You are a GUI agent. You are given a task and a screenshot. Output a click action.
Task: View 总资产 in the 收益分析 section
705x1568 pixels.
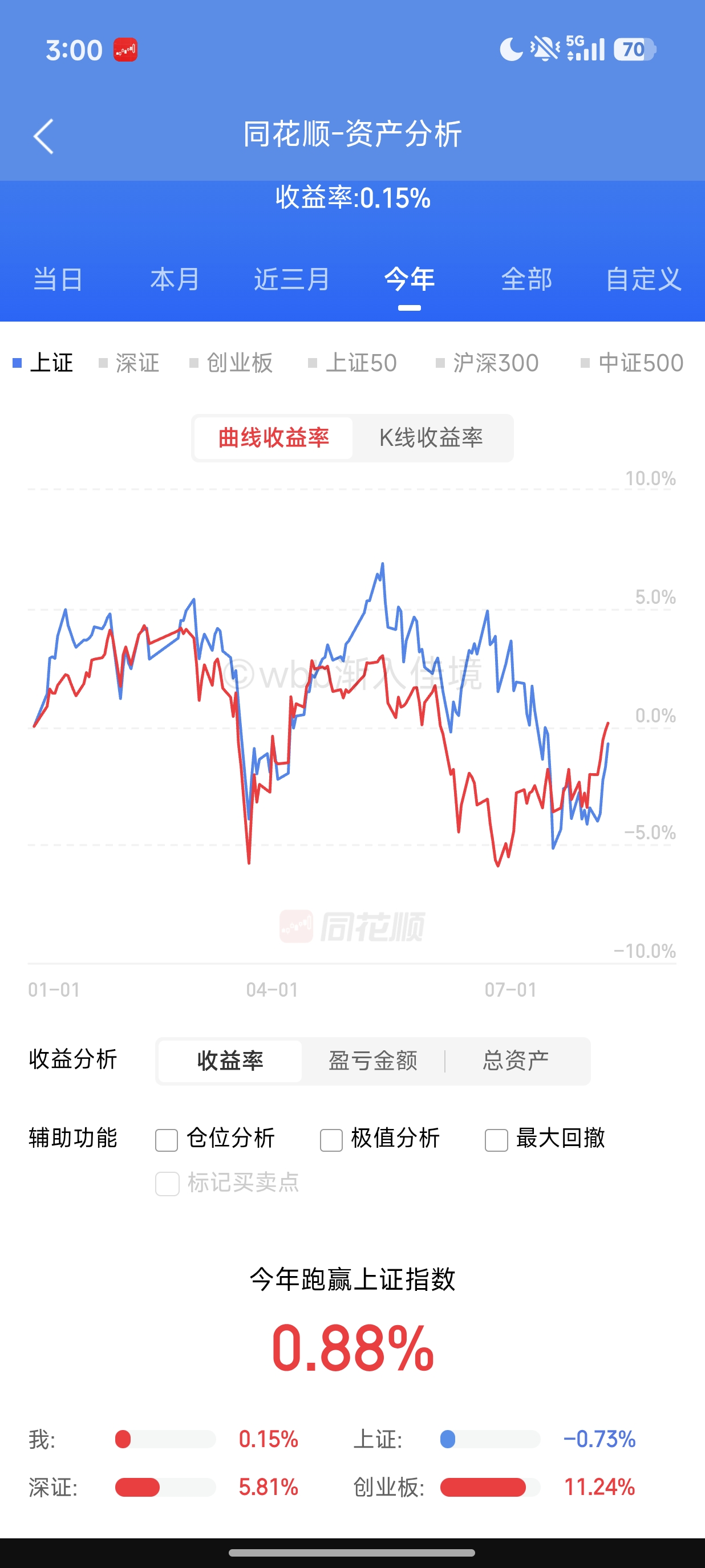pyautogui.click(x=516, y=1061)
